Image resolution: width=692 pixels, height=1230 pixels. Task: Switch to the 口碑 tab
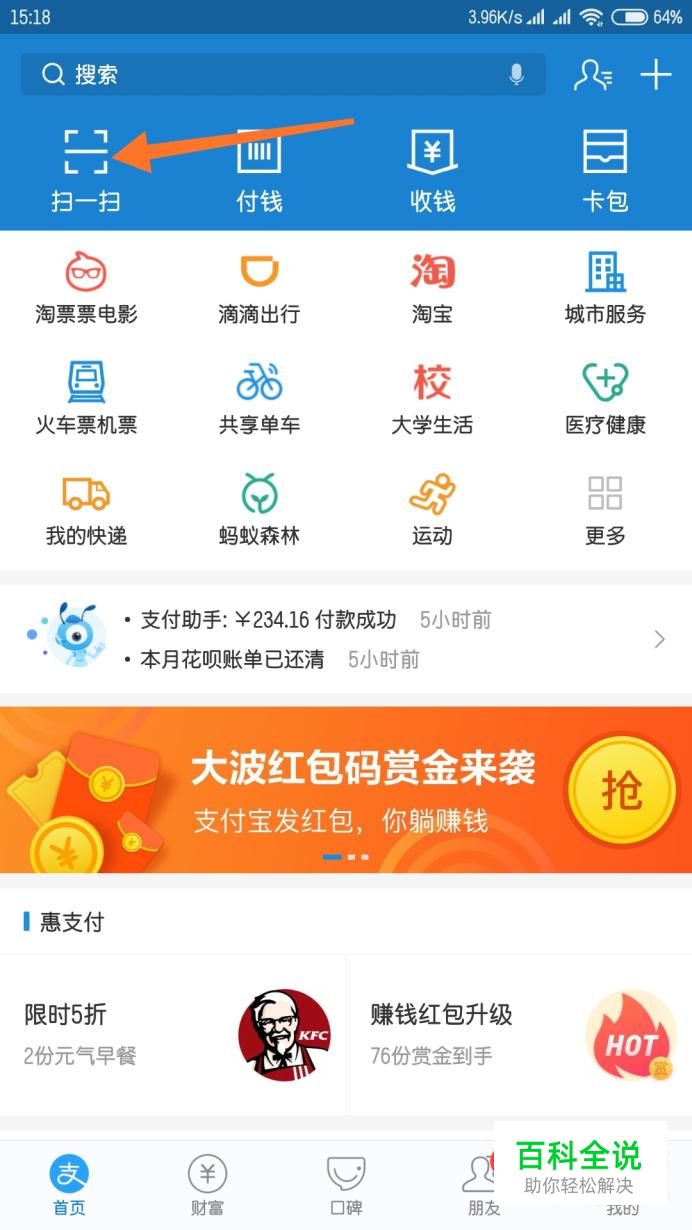346,1185
